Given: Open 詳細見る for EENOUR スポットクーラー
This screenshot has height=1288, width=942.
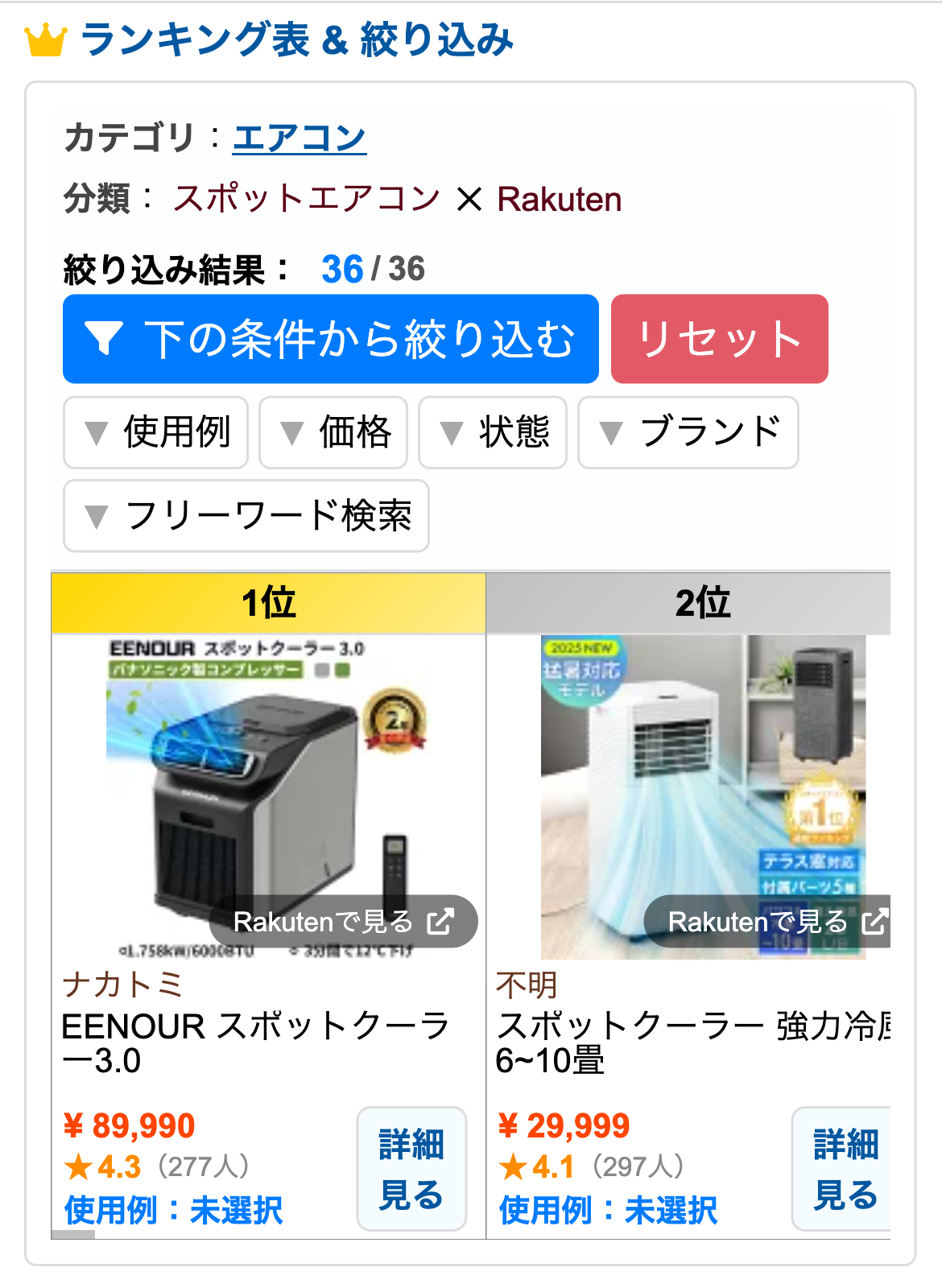Looking at the screenshot, I should tap(411, 1169).
